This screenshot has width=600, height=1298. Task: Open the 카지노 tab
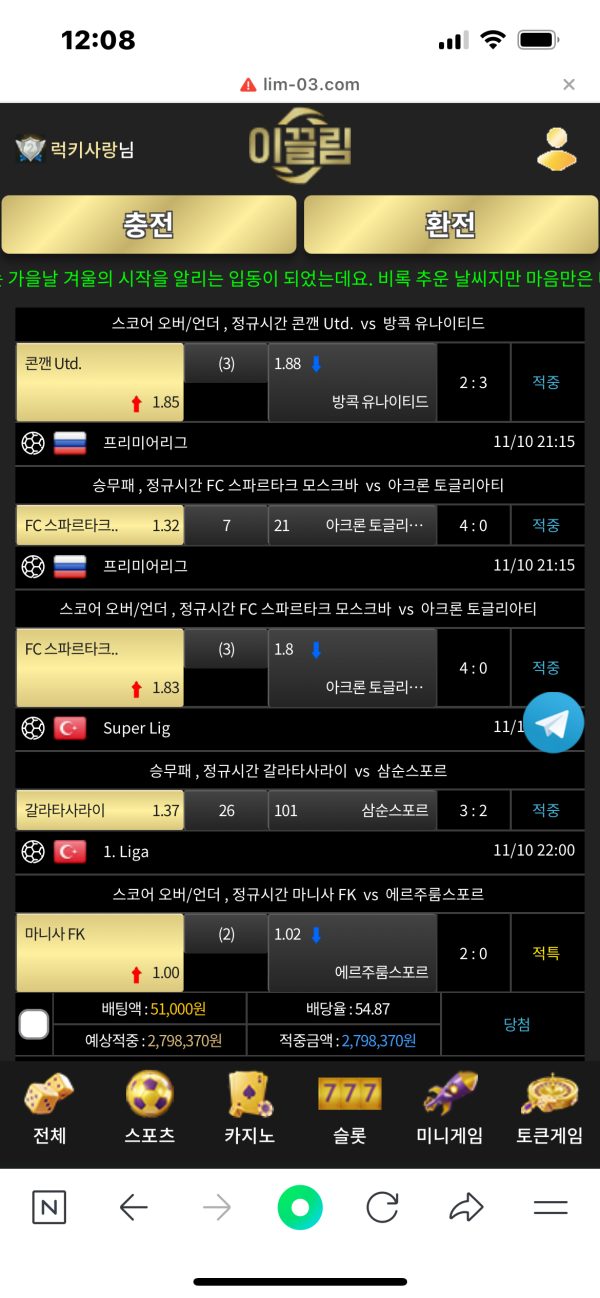pyautogui.click(x=249, y=1108)
